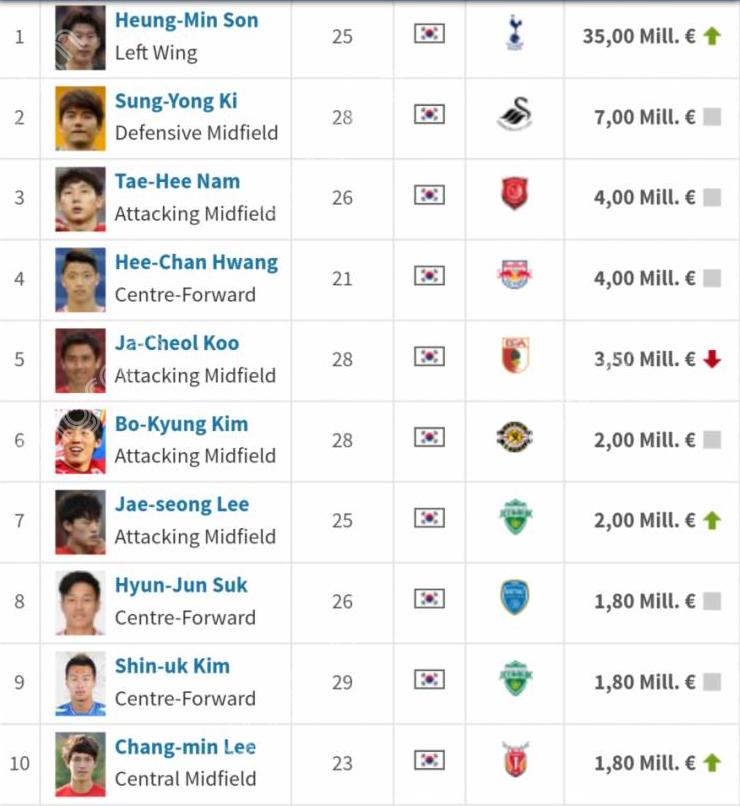
Task: Open Hyun-Jun Suk's profile
Action: (181, 586)
